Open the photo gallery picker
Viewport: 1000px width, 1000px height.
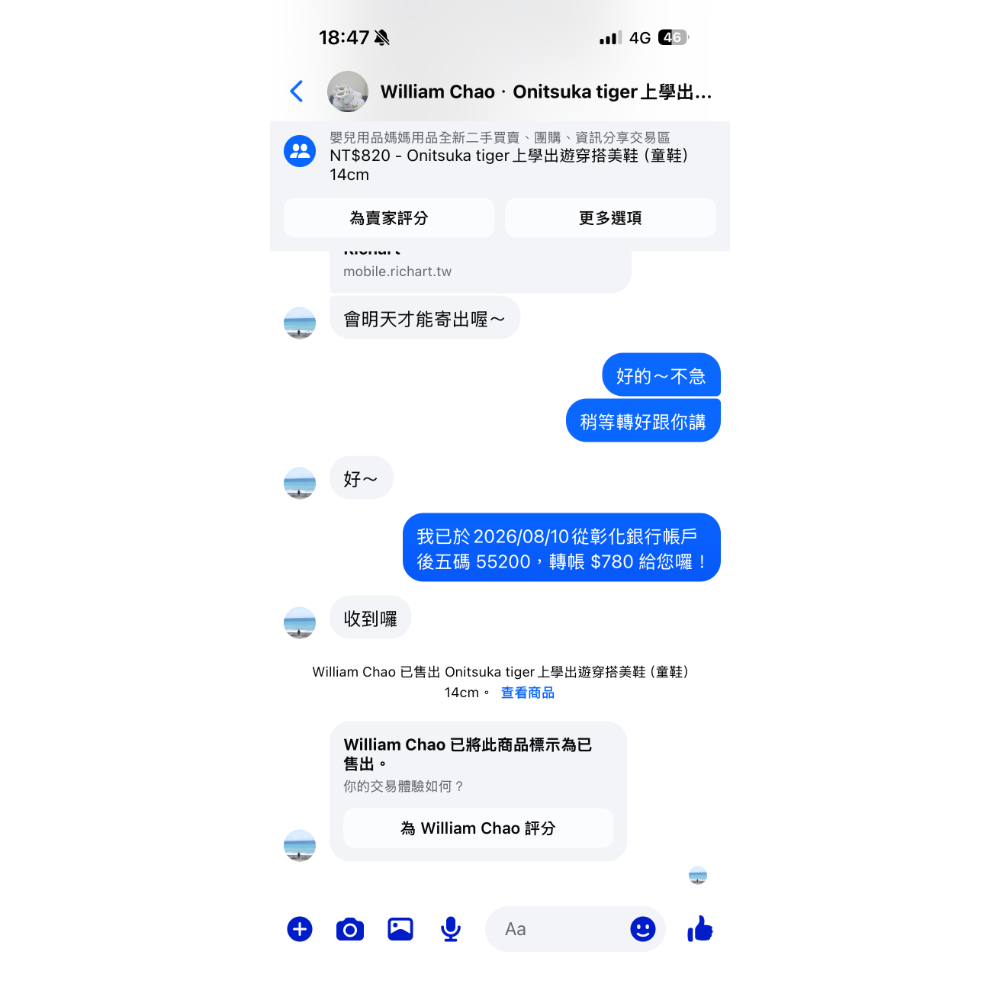click(x=401, y=929)
